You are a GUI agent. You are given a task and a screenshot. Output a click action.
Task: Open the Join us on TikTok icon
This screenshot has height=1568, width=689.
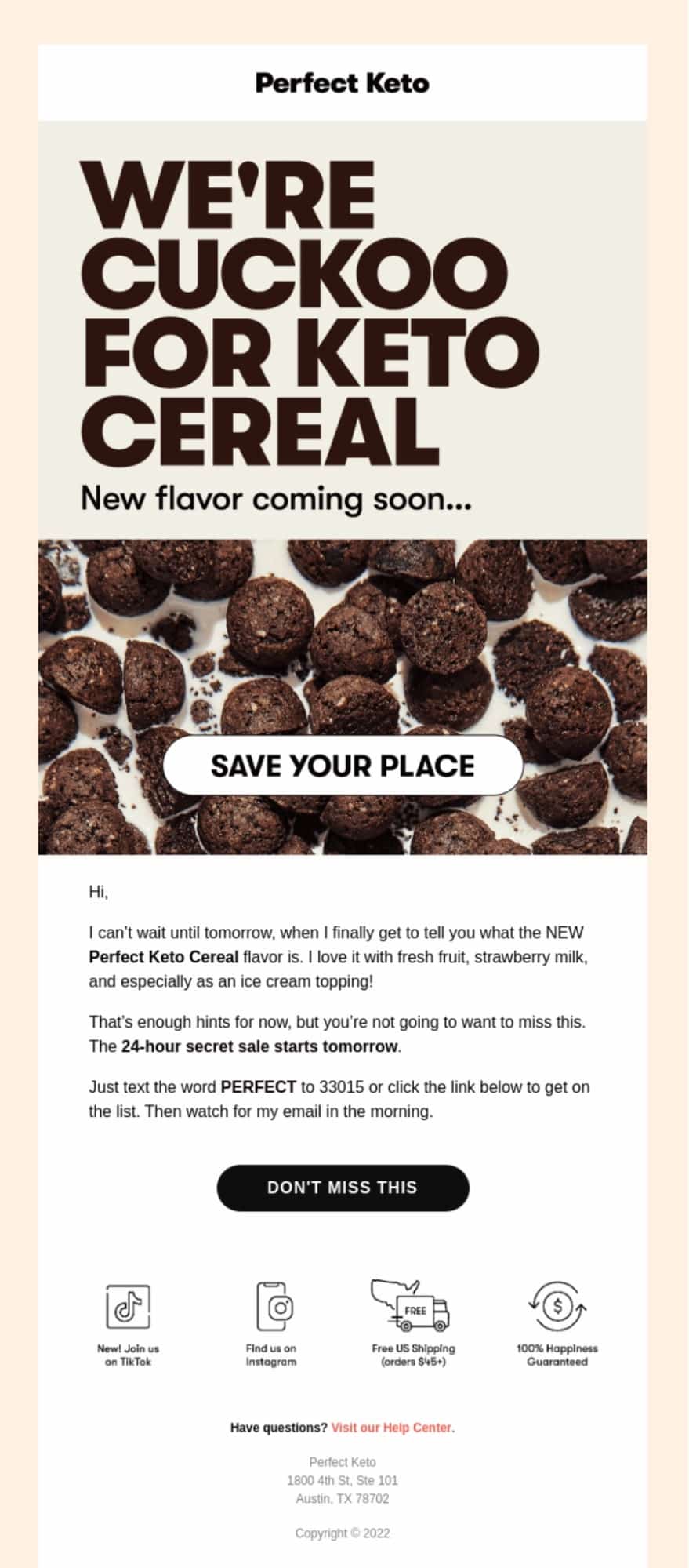coord(128,1306)
